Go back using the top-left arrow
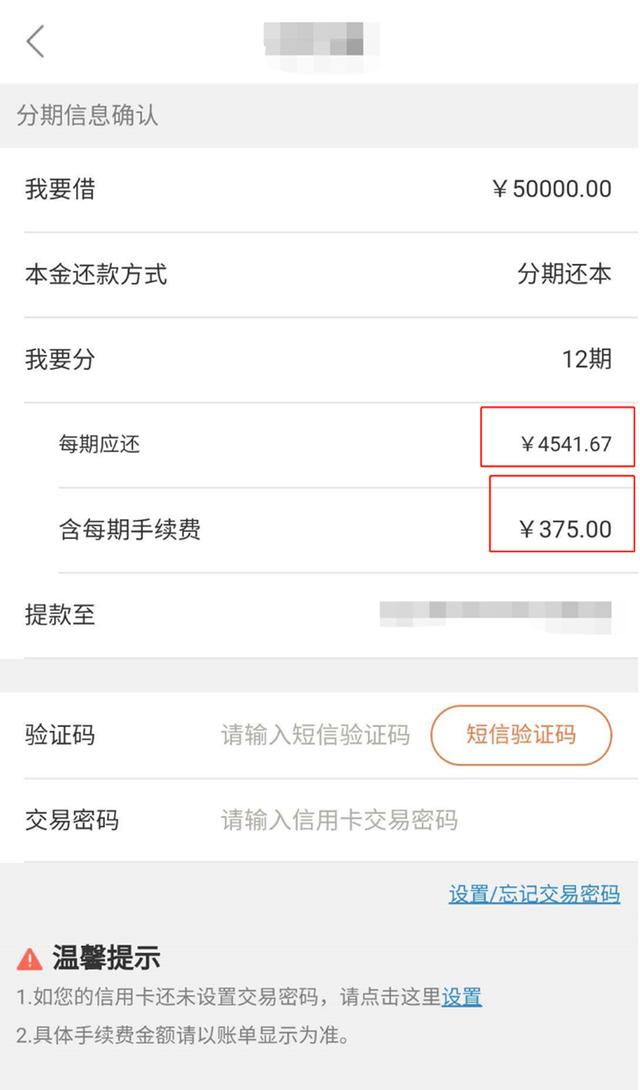The height and width of the screenshot is (1090, 640). 36,42
